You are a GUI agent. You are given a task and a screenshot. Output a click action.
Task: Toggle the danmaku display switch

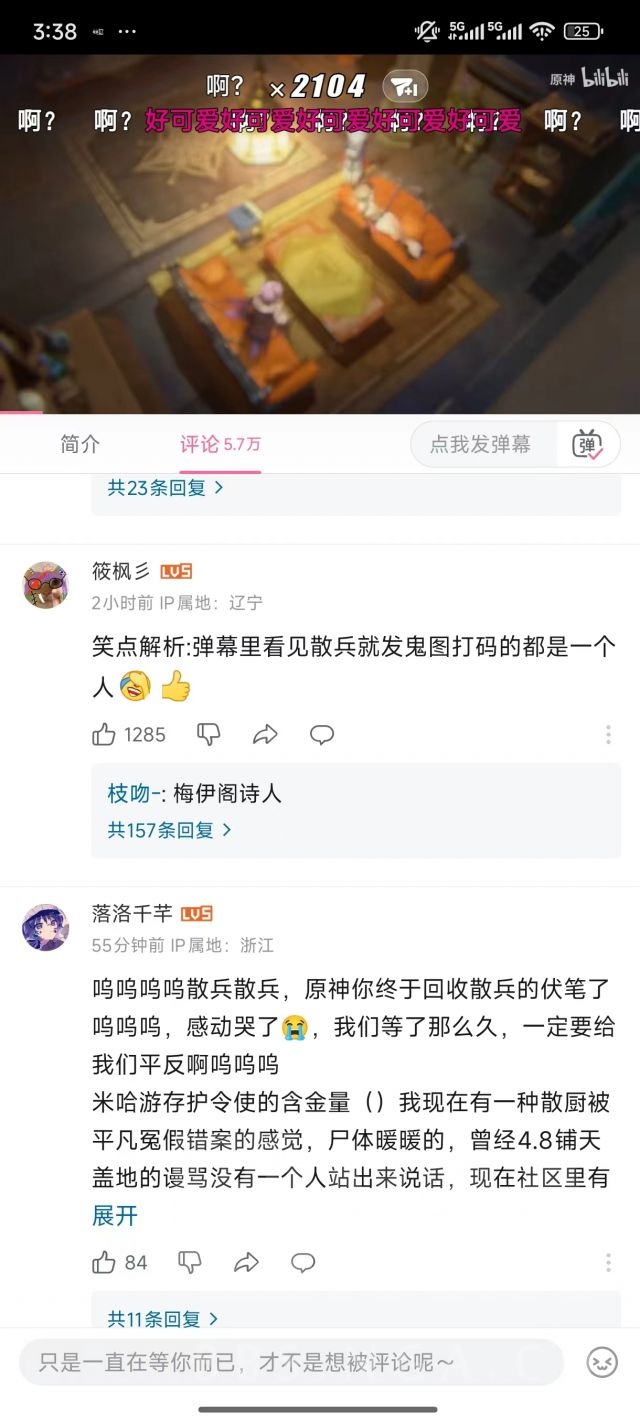point(587,444)
